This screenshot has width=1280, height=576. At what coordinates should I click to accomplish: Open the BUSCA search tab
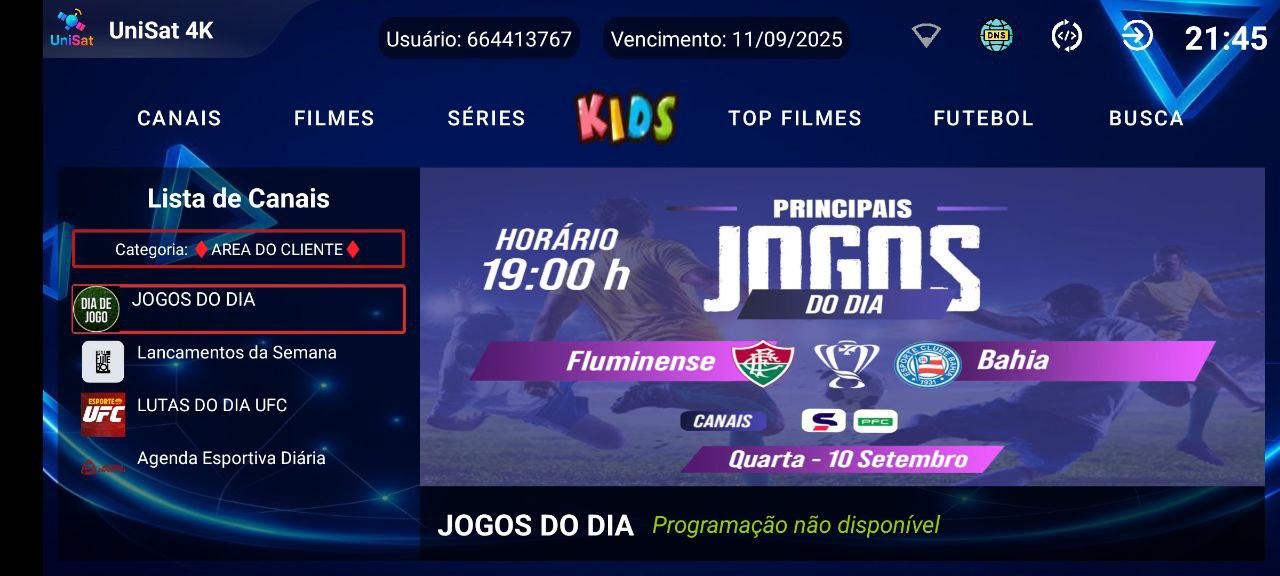coord(1146,118)
